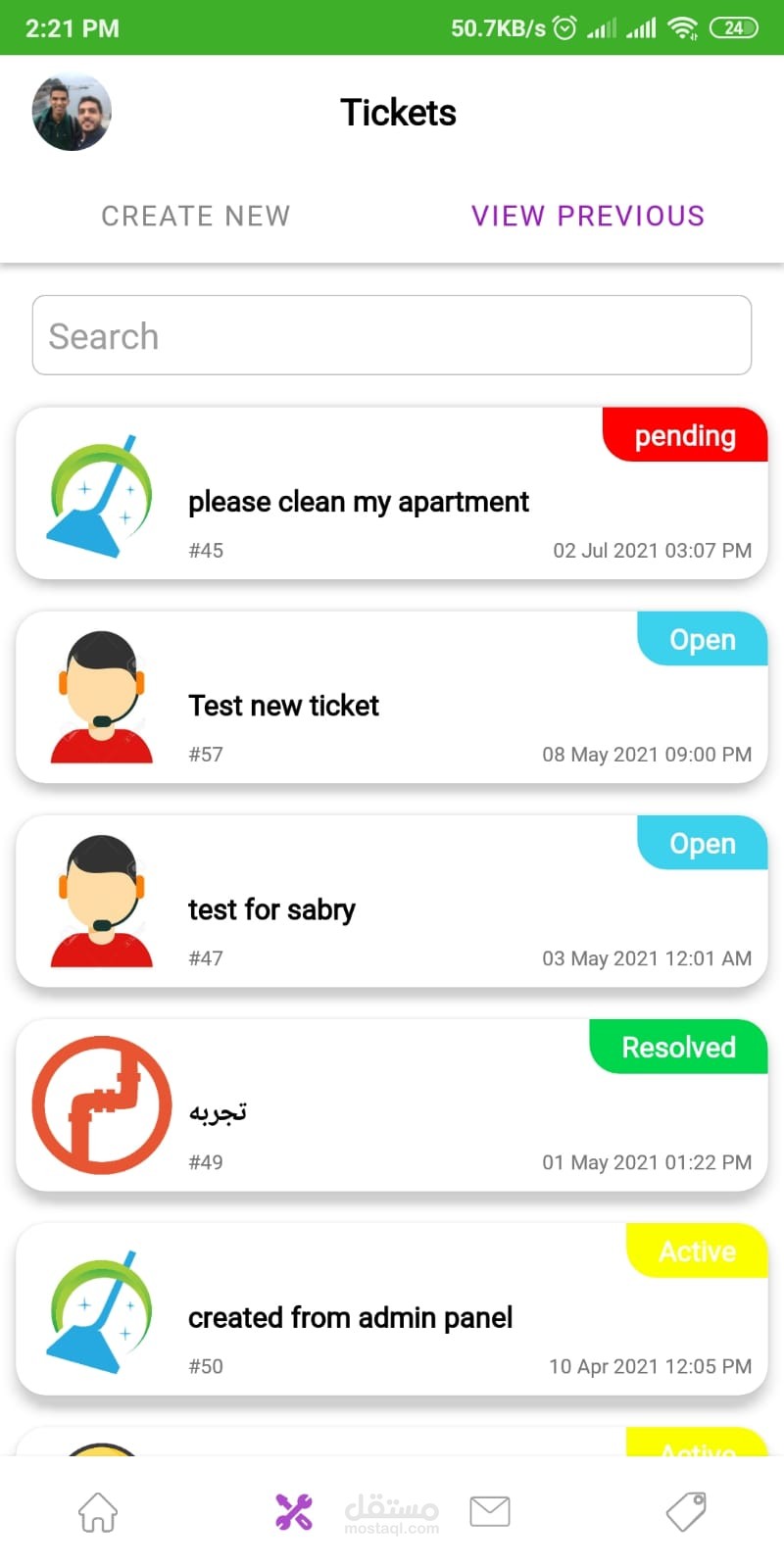Image resolution: width=784 pixels, height=1568 pixels.
Task: Switch to the Create New tab
Action: click(x=196, y=216)
